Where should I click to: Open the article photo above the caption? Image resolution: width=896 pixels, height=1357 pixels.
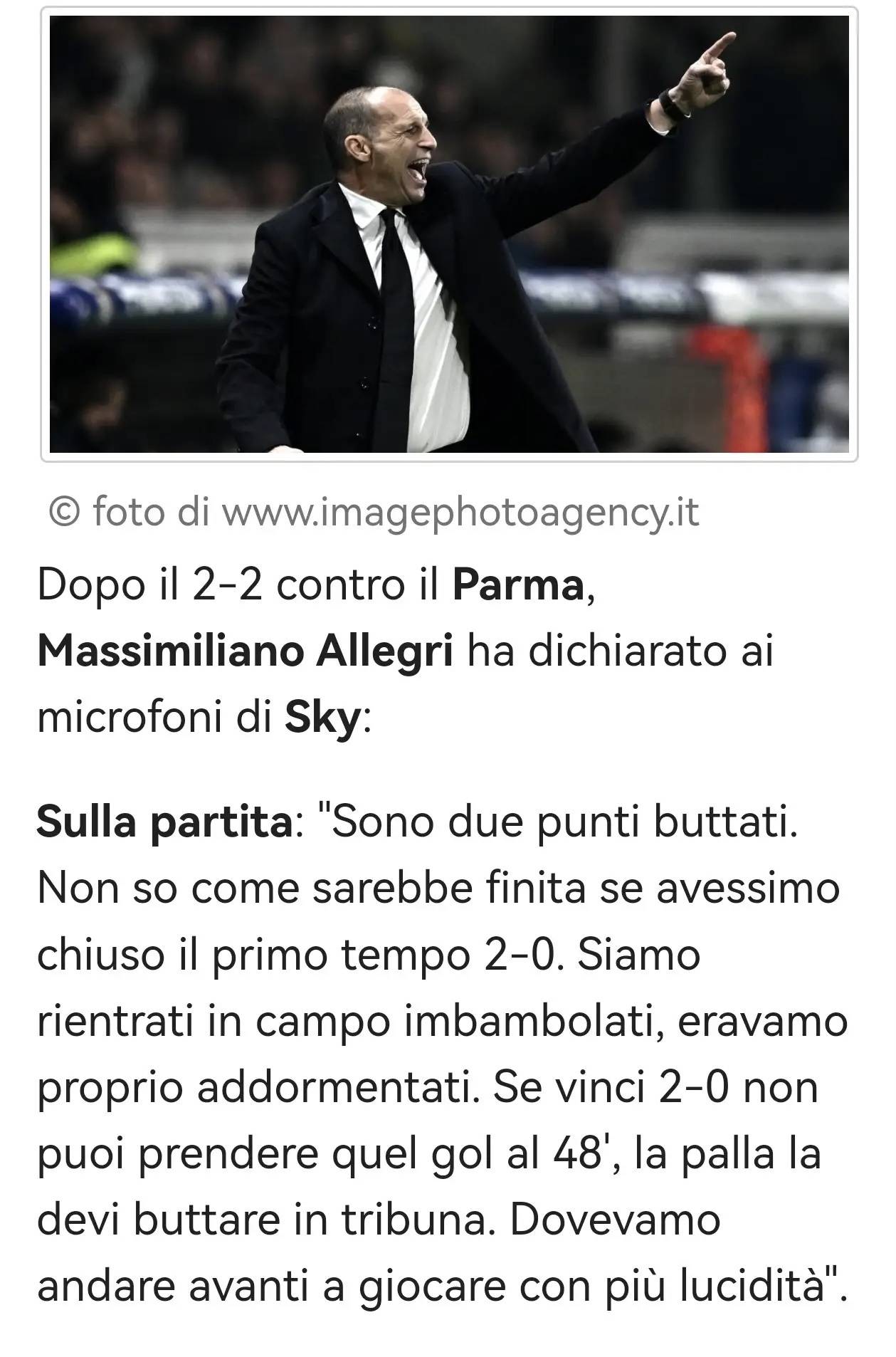(448, 234)
